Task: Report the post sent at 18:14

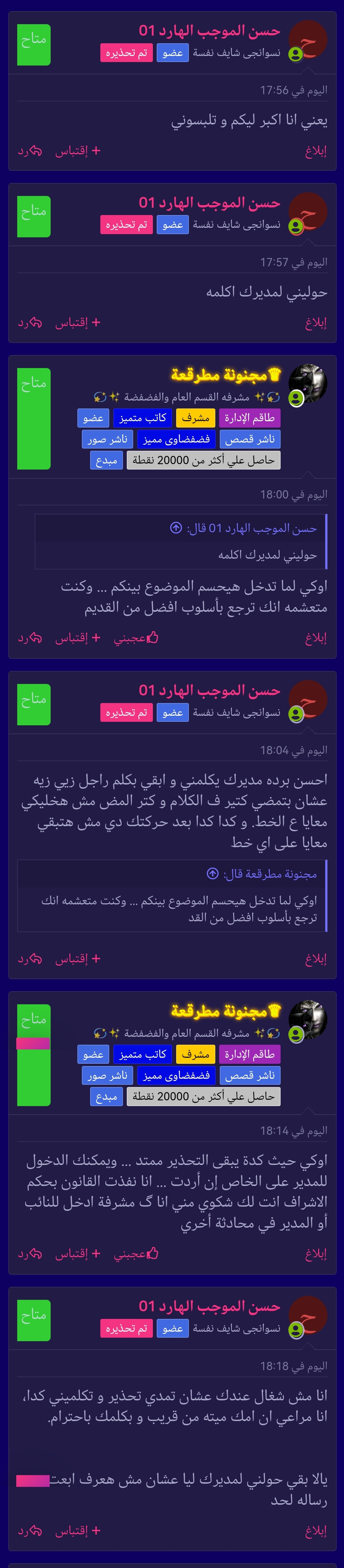Action: (x=316, y=1253)
